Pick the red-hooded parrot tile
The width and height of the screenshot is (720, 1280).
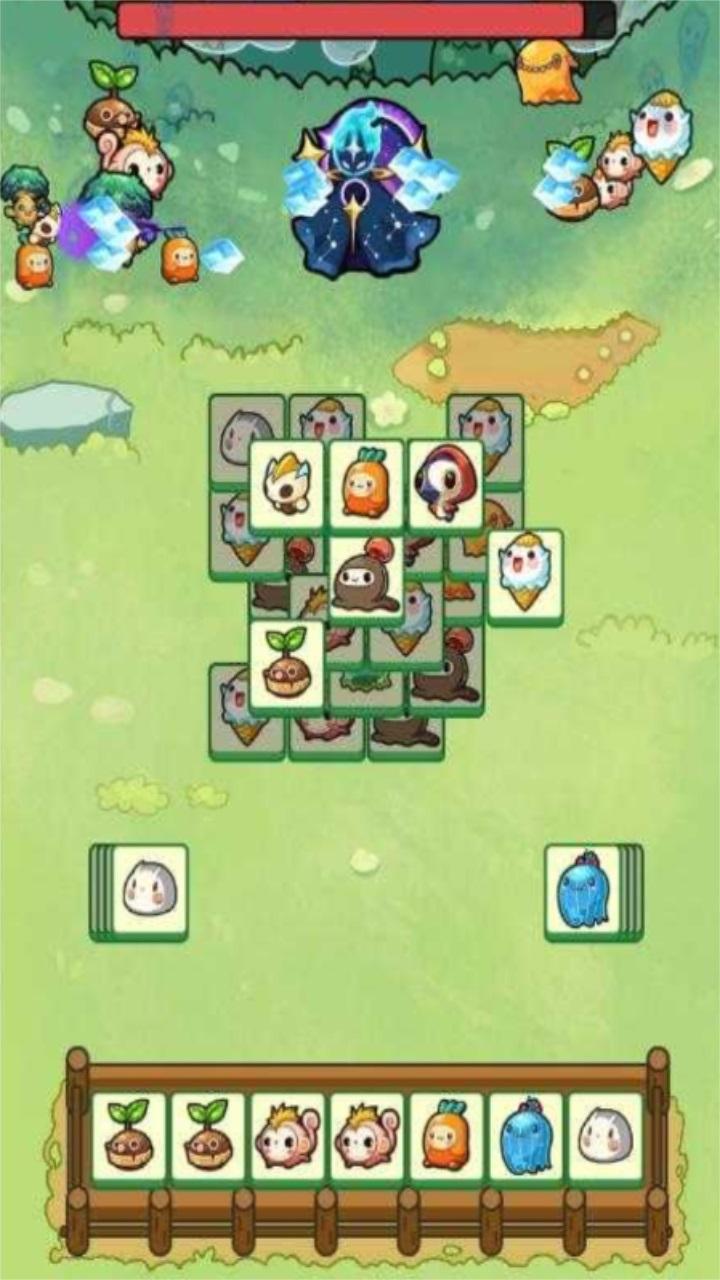point(445,485)
